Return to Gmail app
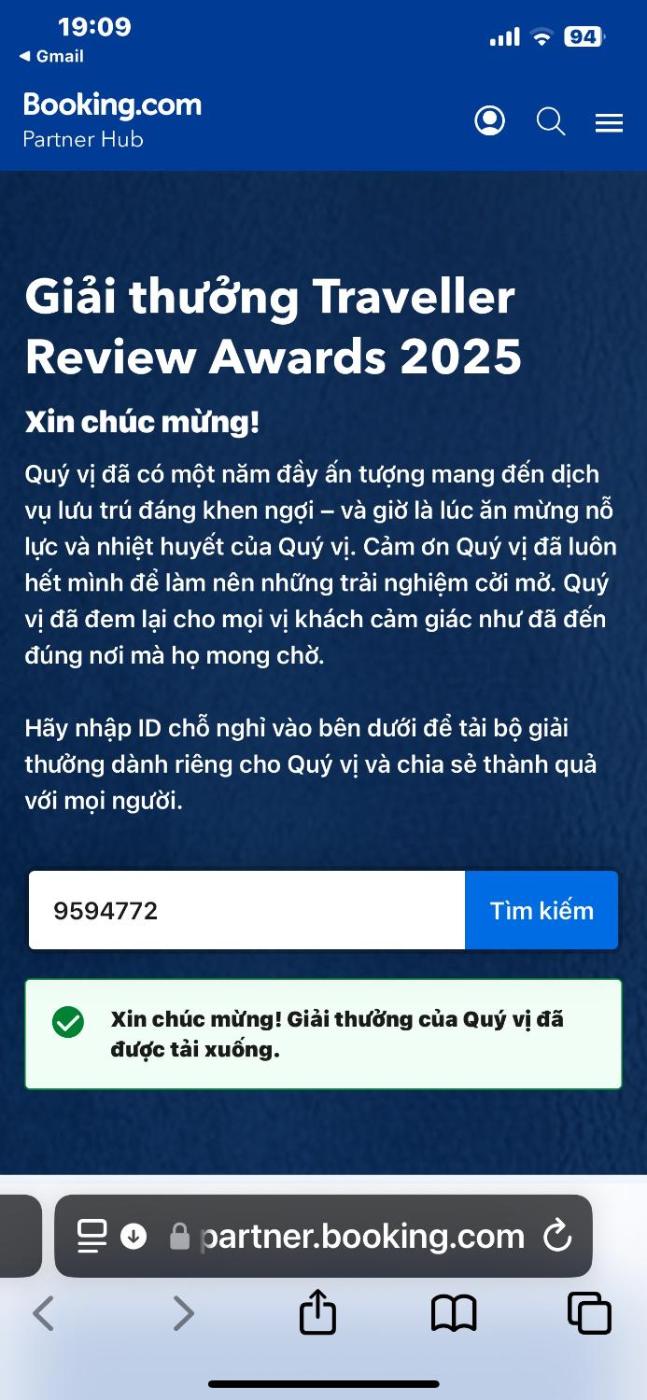 click(51, 56)
